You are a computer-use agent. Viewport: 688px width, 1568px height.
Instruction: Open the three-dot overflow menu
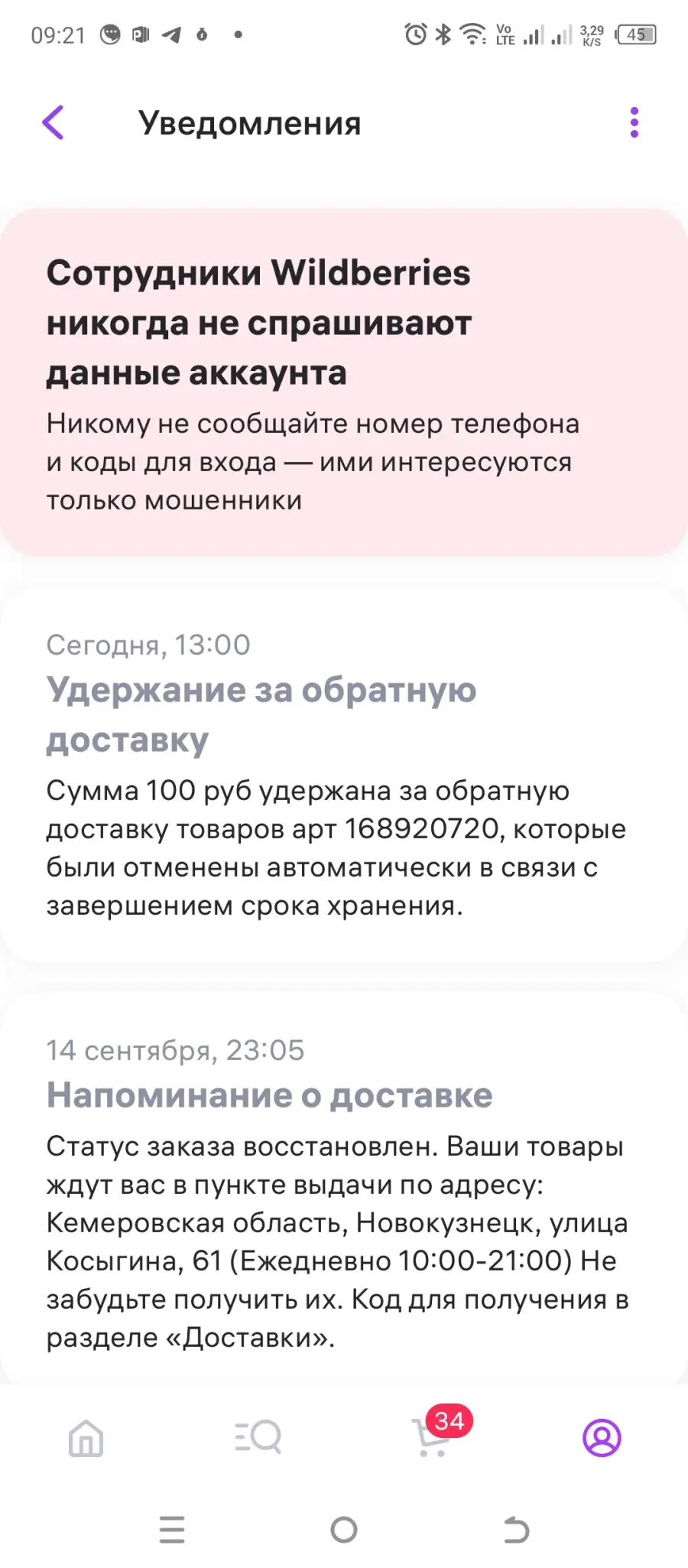634,122
